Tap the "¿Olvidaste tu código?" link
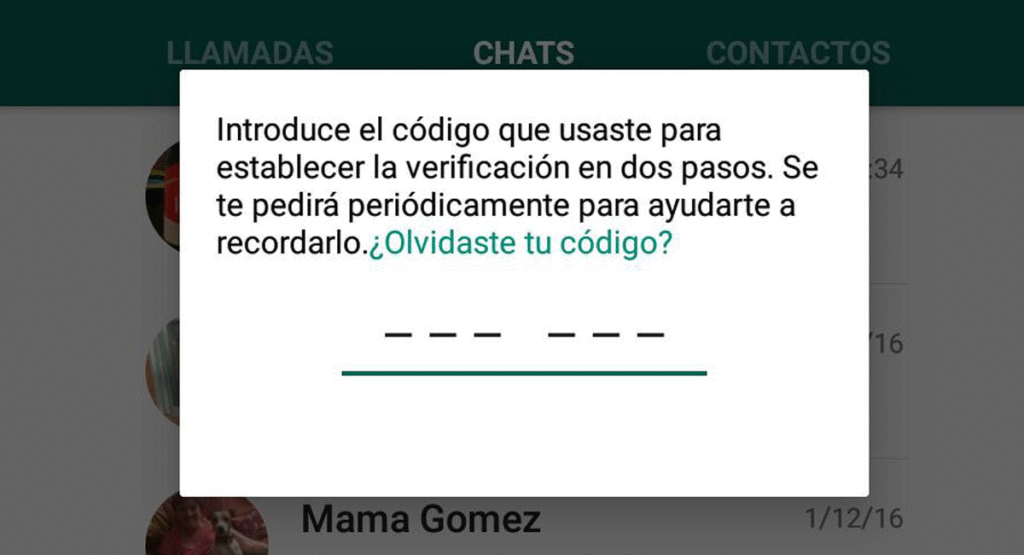 coord(519,245)
